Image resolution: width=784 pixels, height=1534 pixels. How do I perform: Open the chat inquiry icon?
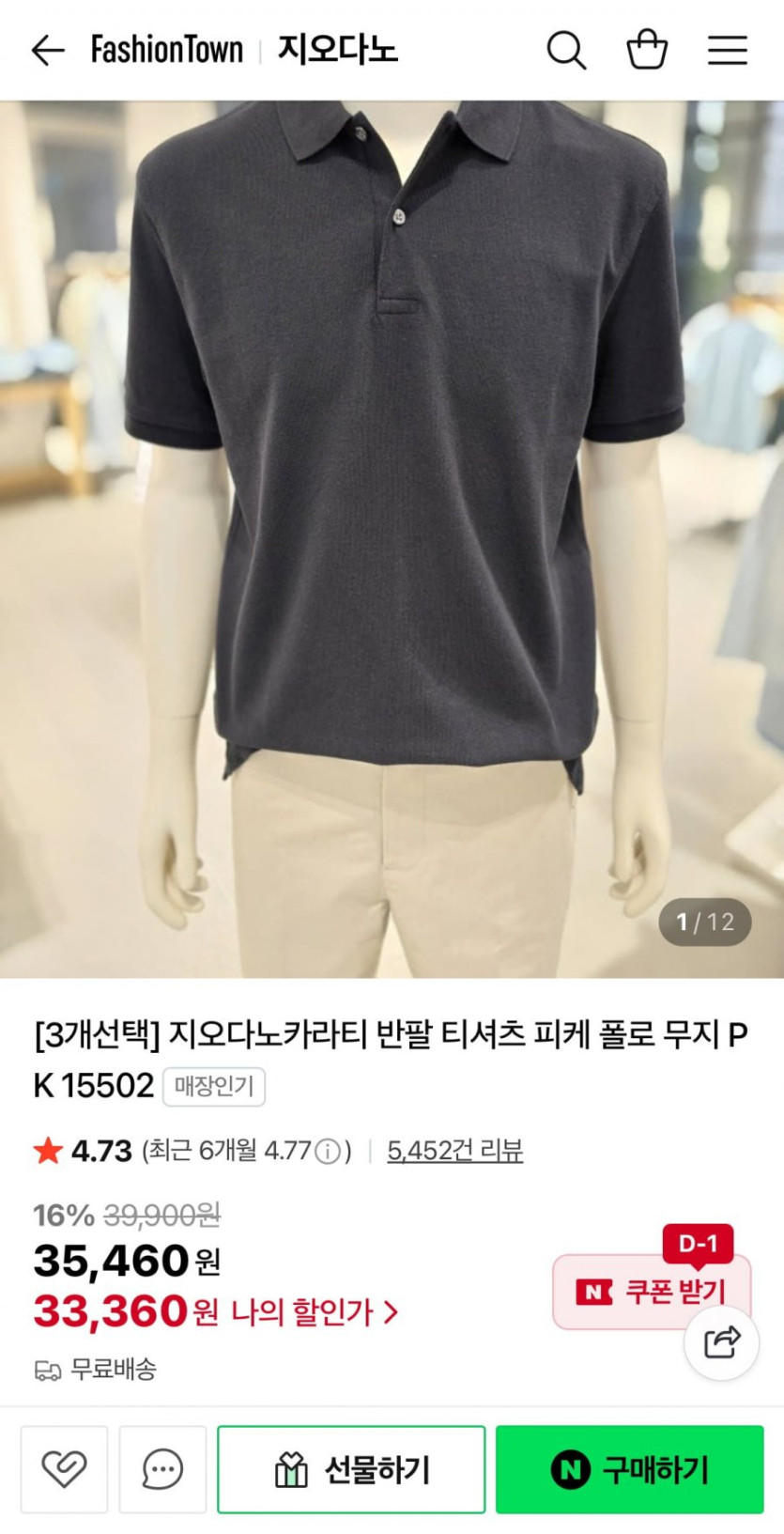(x=162, y=1468)
